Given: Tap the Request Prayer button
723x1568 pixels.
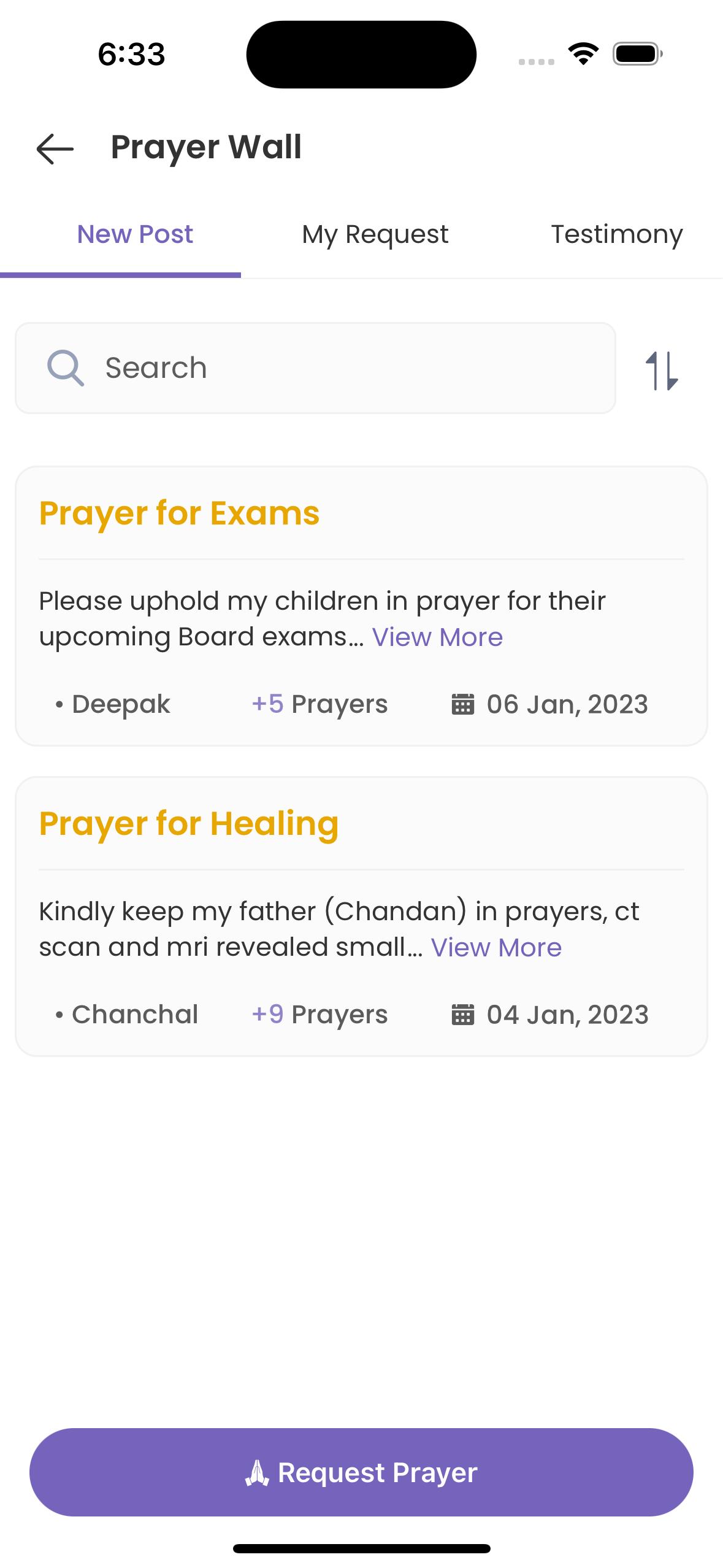Looking at the screenshot, I should tap(361, 1472).
